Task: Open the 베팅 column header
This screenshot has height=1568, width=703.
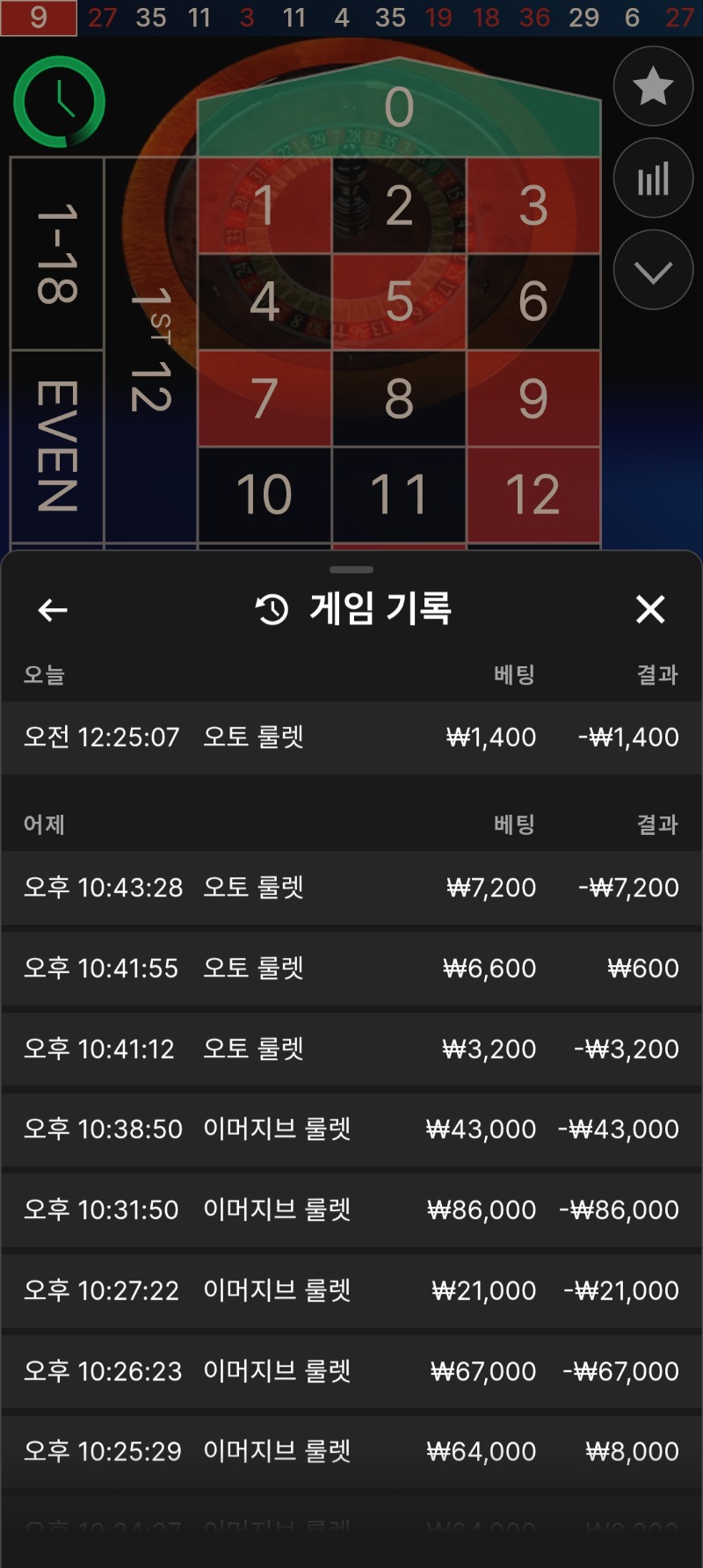Action: [515, 674]
